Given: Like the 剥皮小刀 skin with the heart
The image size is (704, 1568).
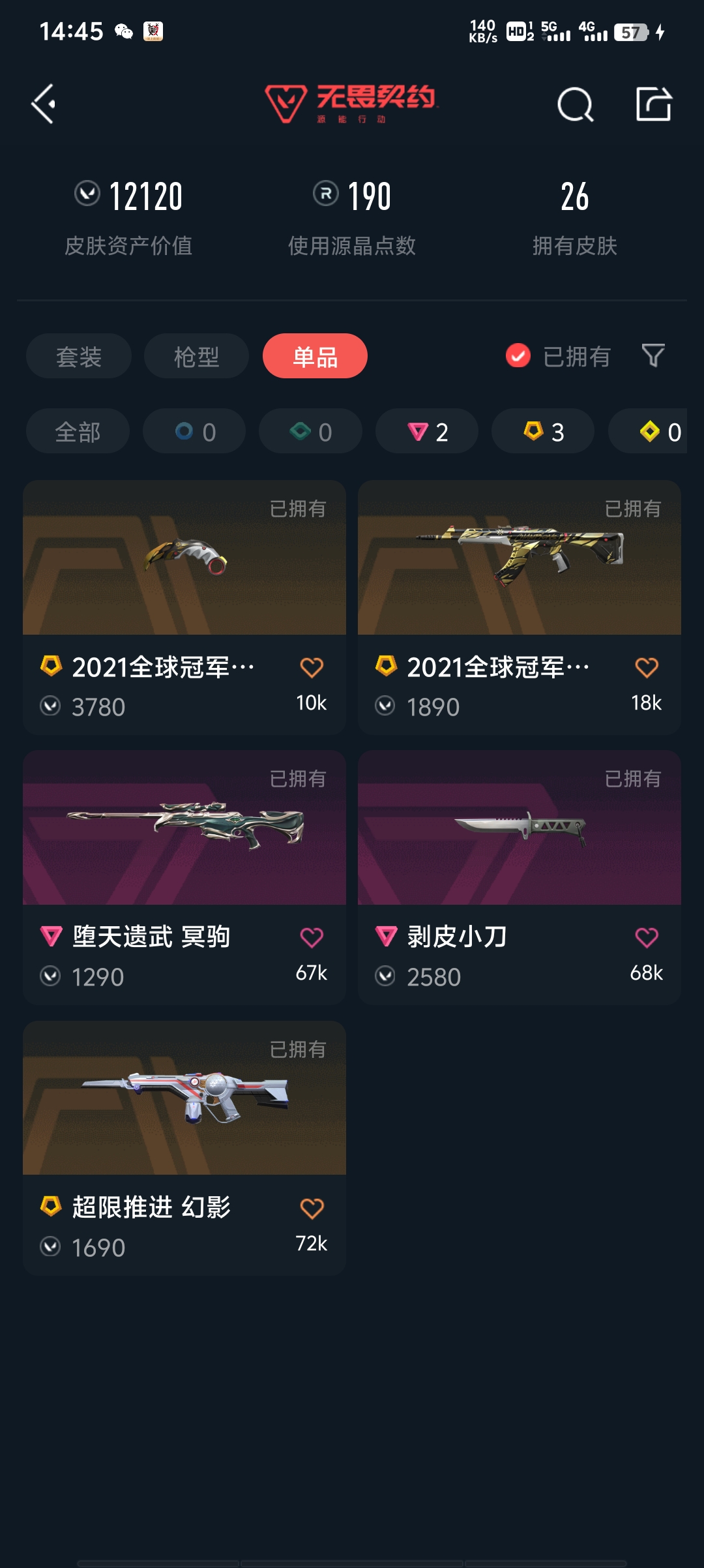Looking at the screenshot, I should [647, 937].
